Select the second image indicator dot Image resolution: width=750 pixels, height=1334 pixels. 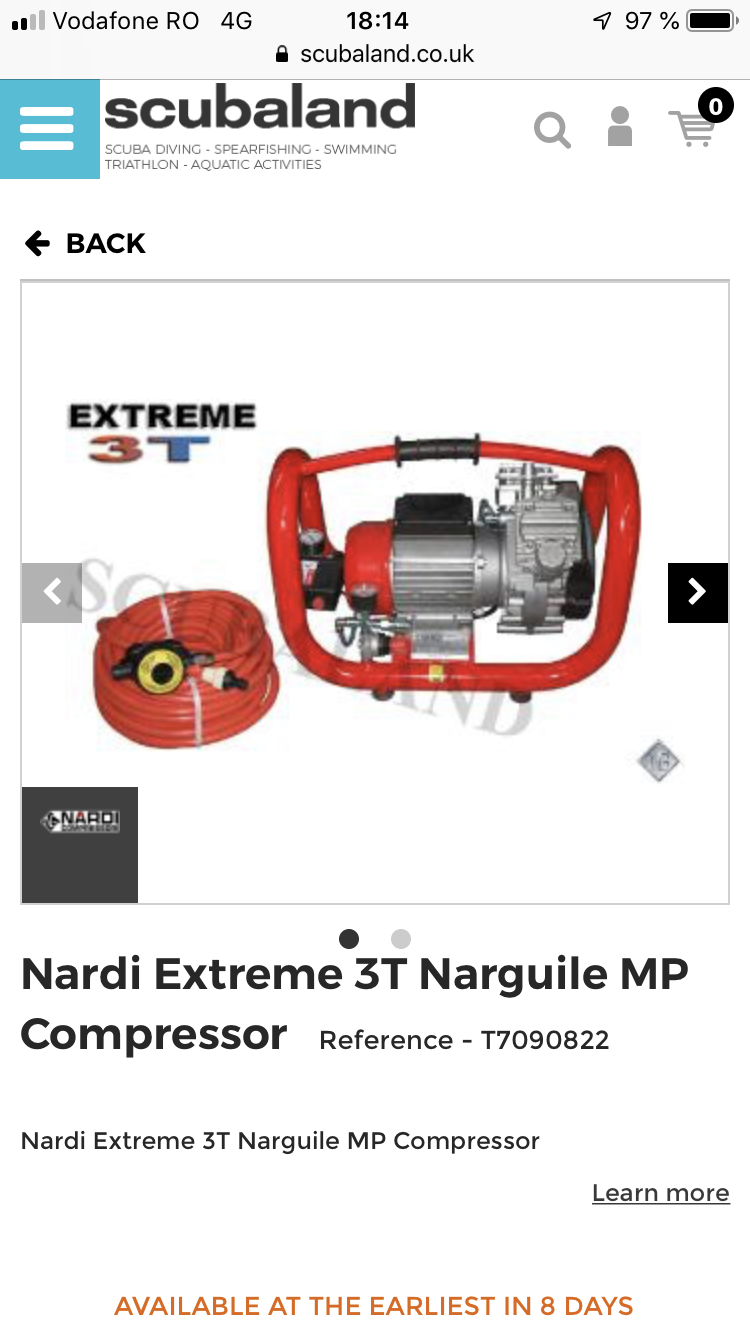point(401,939)
